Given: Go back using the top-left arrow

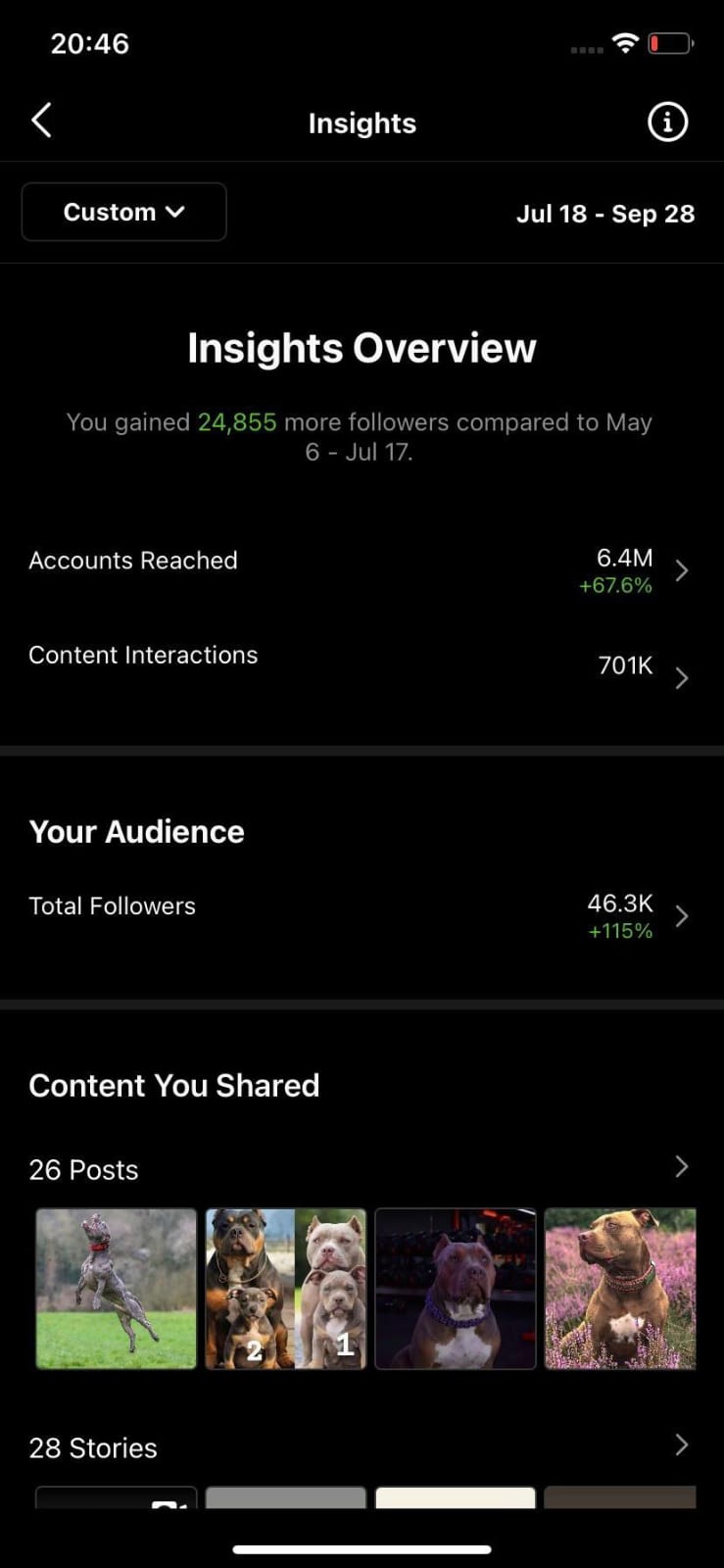Looking at the screenshot, I should coord(41,122).
